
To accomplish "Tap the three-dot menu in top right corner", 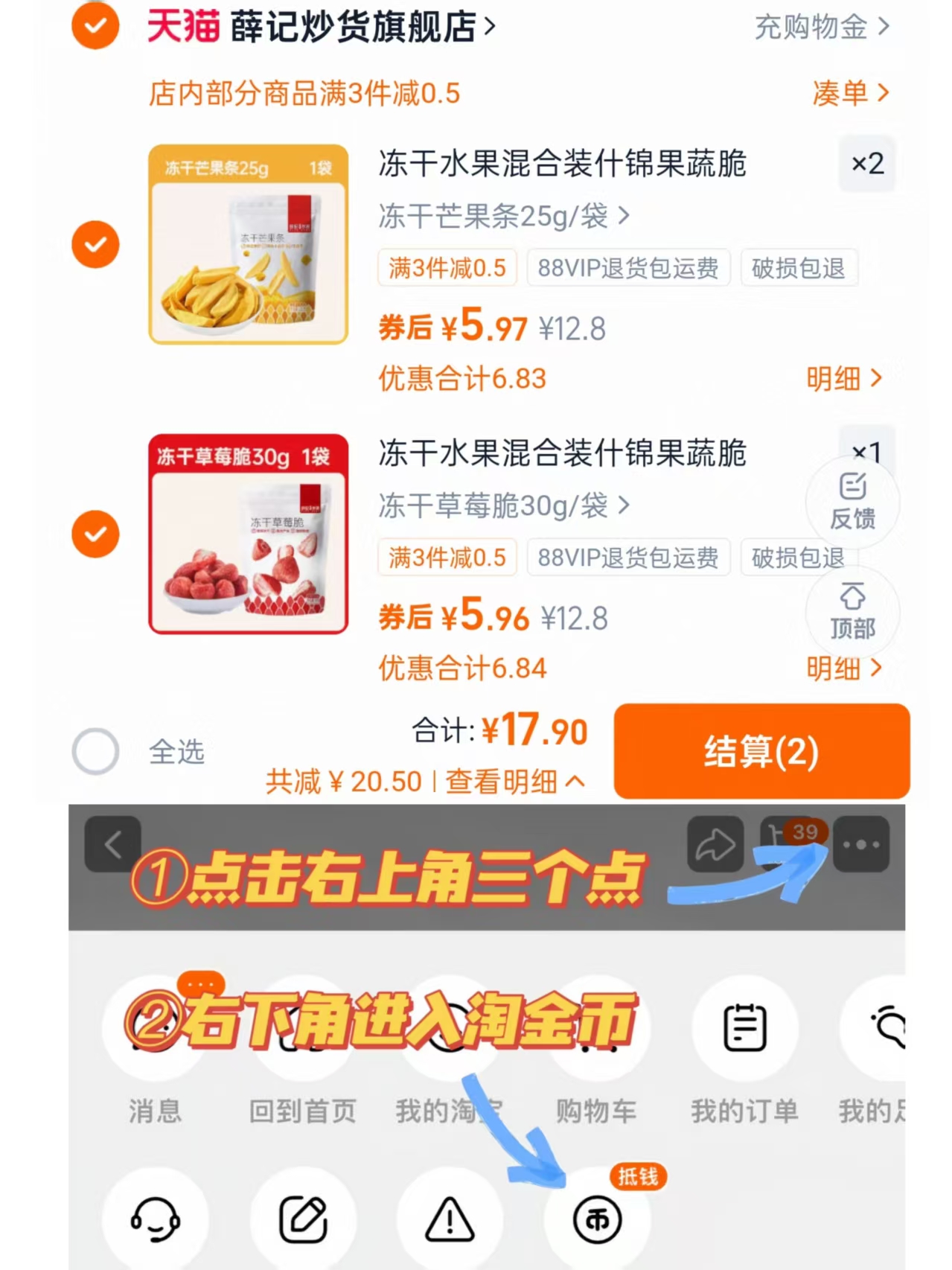I will click(861, 843).
